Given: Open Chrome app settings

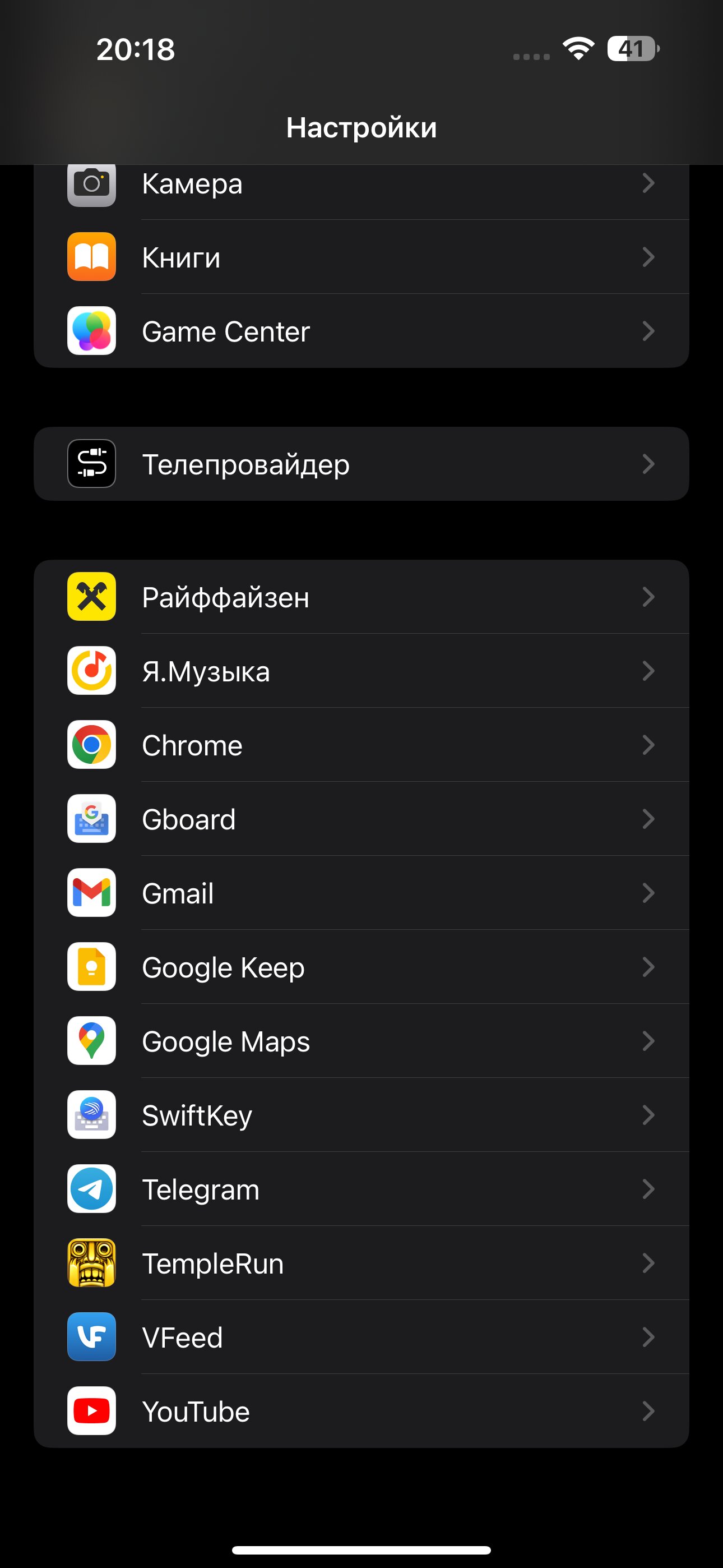Looking at the screenshot, I should [x=361, y=745].
